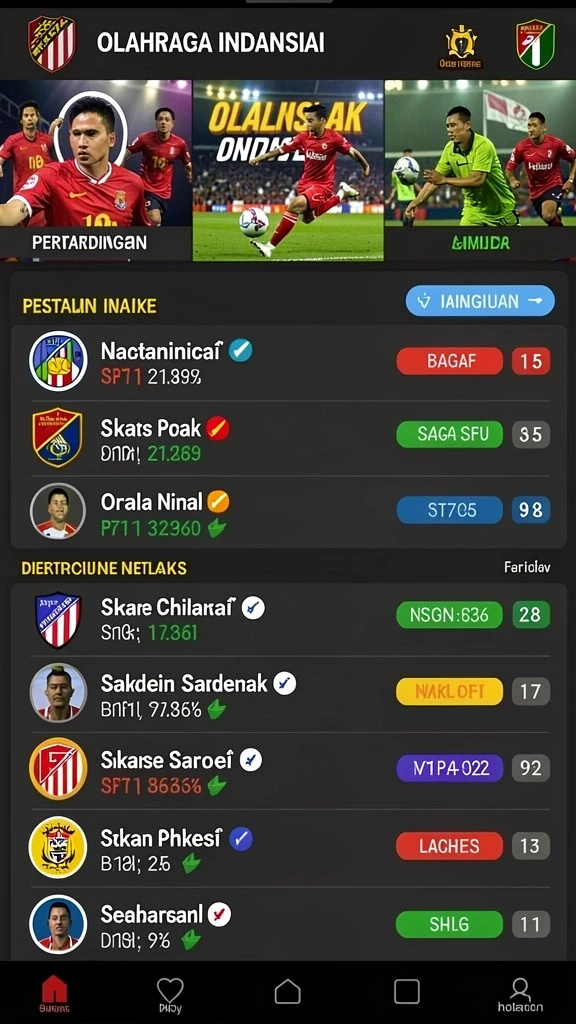
Task: Tap the blue IAINGIUAN button
Action: [x=480, y=301]
